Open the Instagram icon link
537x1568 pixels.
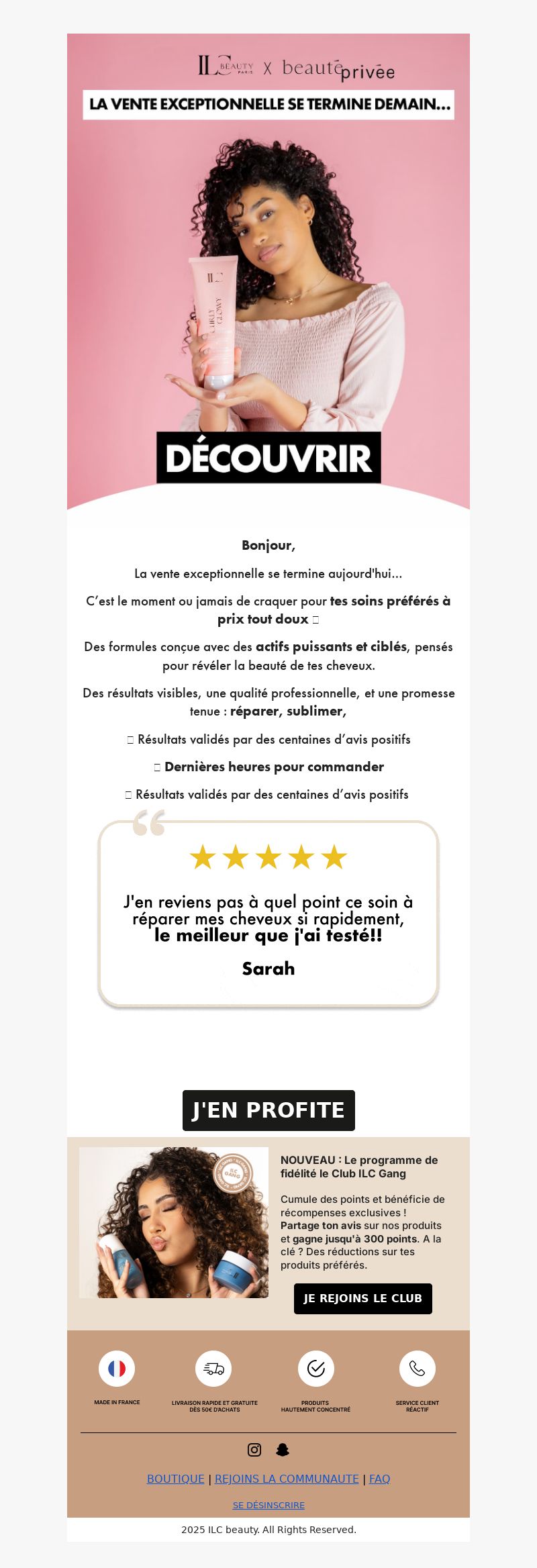click(x=254, y=1450)
